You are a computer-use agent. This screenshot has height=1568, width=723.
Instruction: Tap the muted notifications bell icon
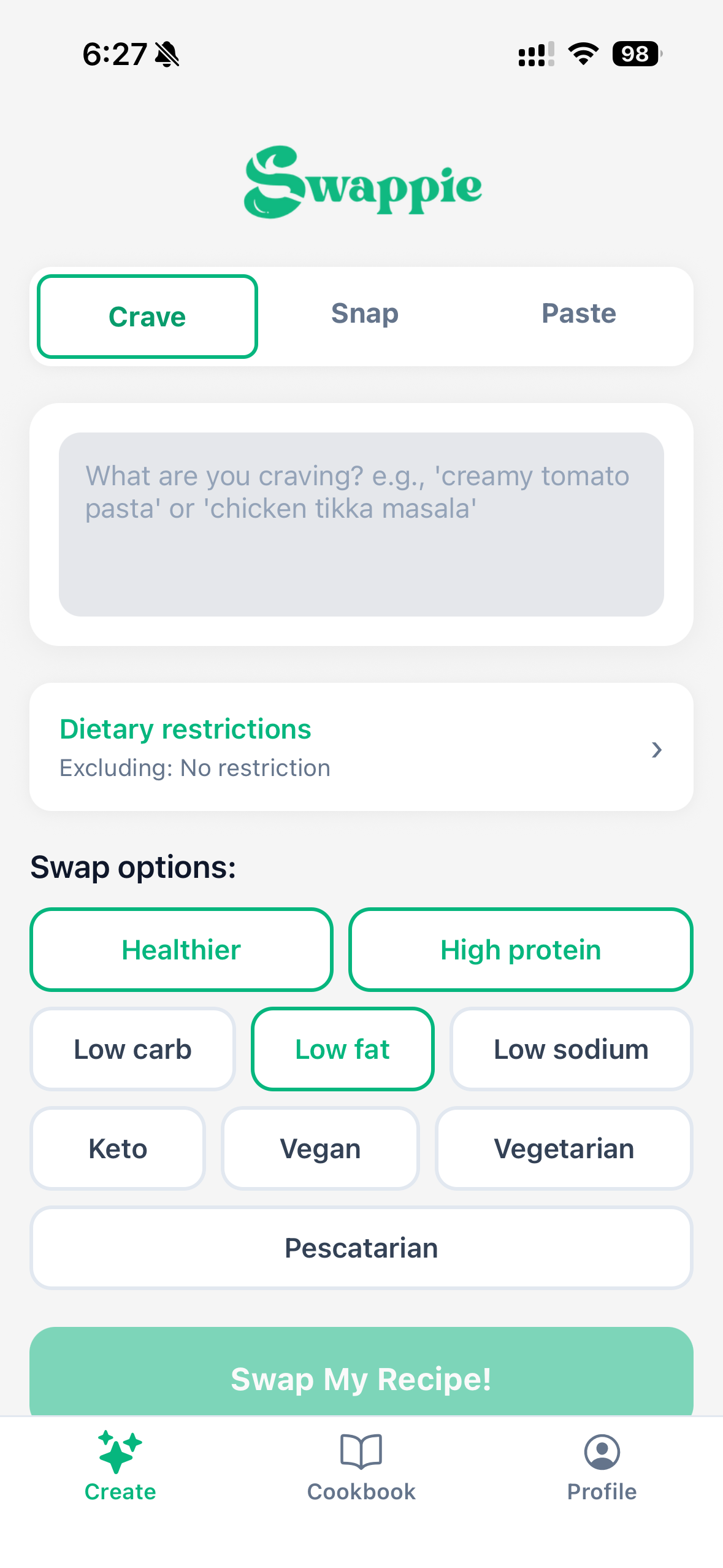tap(167, 54)
